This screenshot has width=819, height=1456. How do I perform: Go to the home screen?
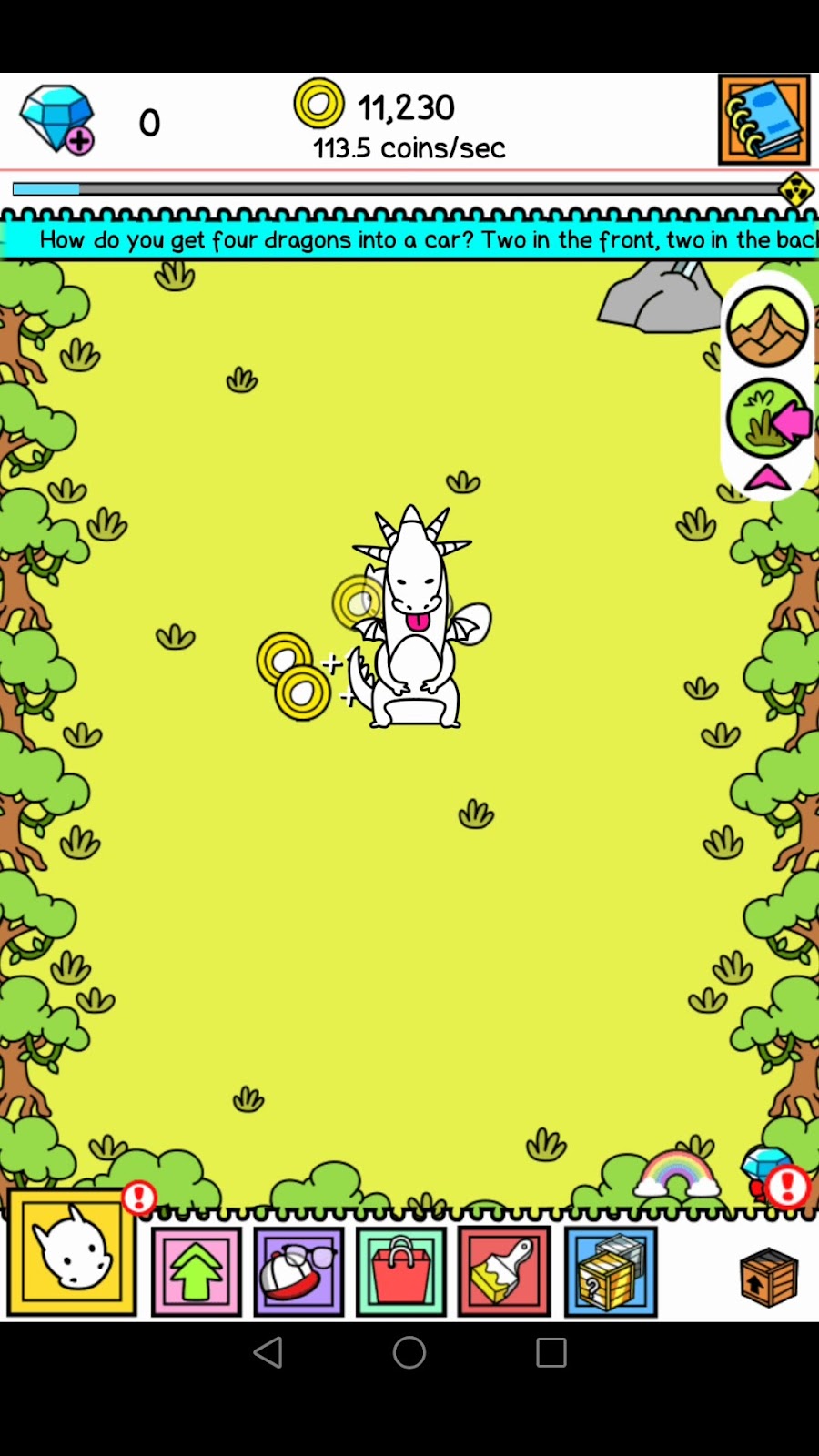409,1352
